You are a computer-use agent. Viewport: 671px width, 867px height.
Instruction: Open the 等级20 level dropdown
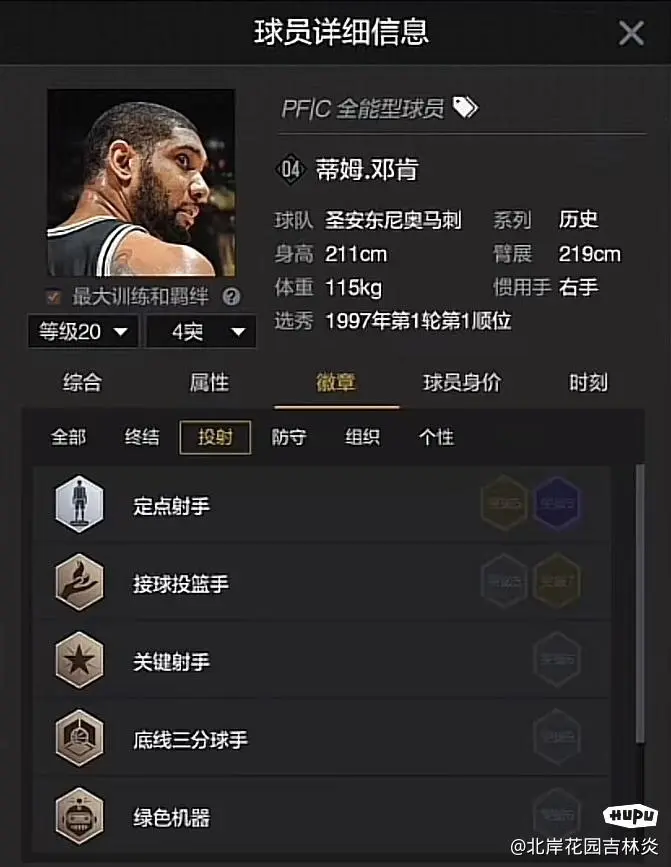83,332
